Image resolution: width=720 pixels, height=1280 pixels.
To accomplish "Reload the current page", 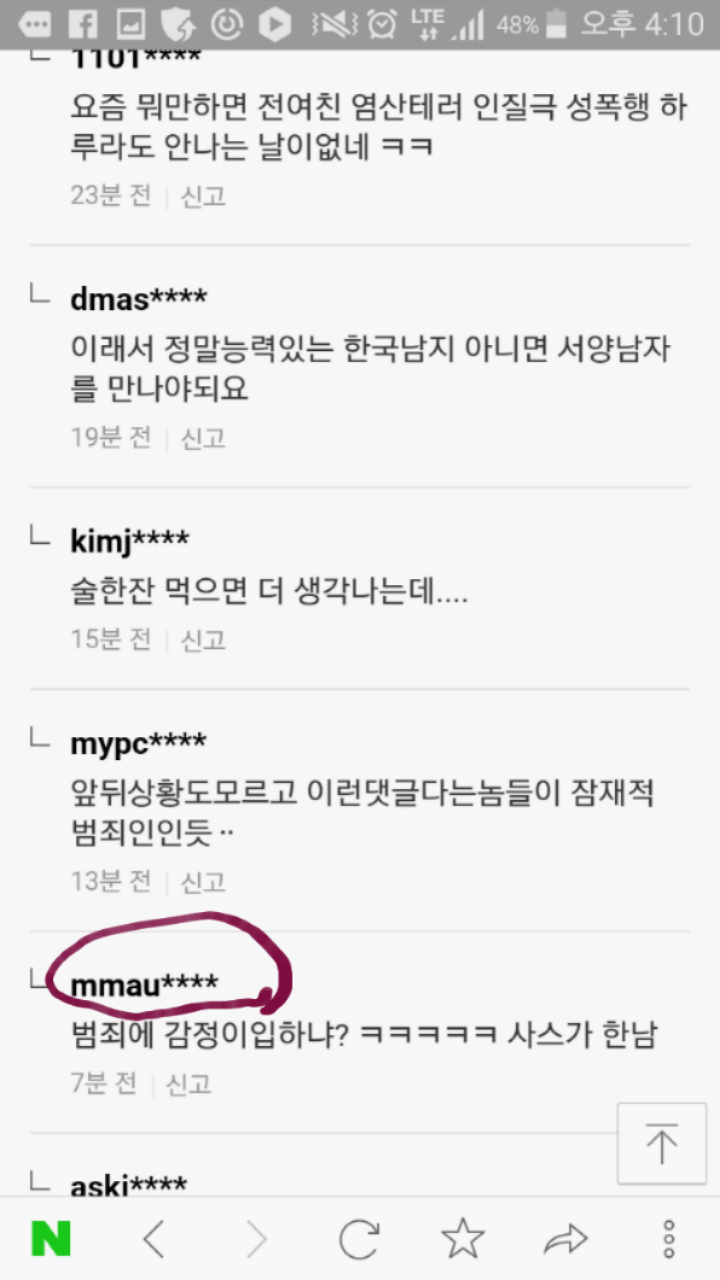I will 359,1240.
